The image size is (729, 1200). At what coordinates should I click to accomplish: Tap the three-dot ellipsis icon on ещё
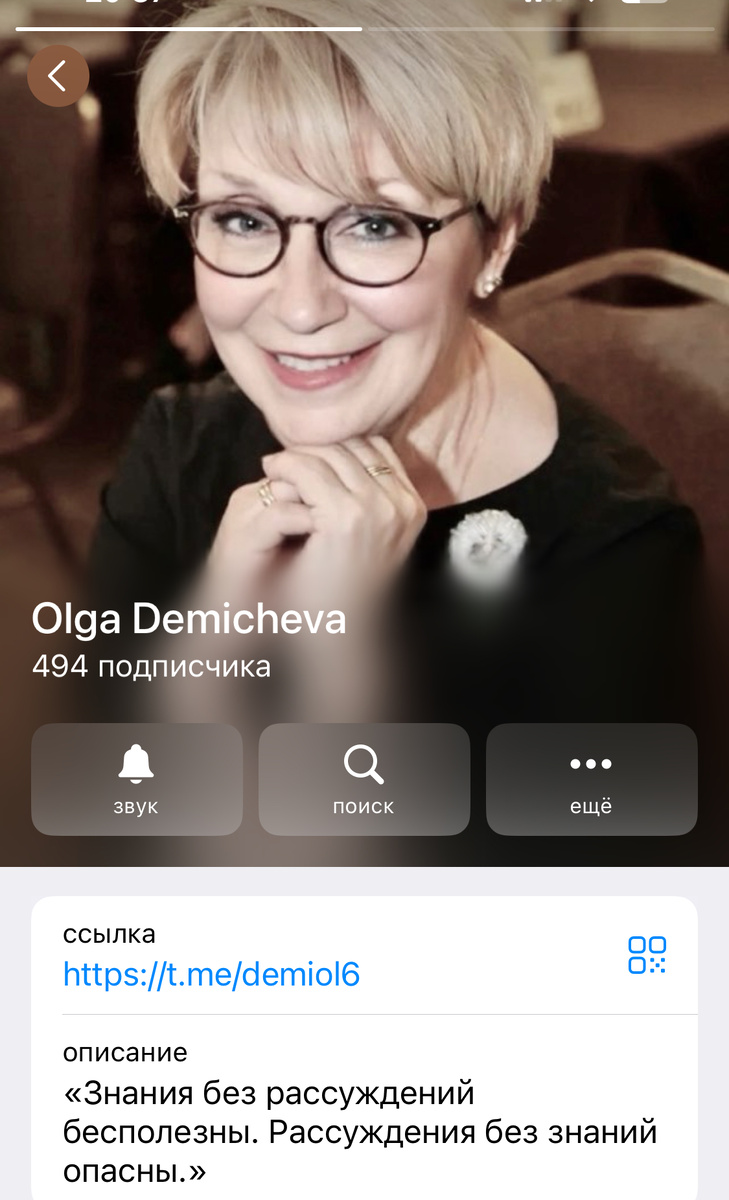591,763
